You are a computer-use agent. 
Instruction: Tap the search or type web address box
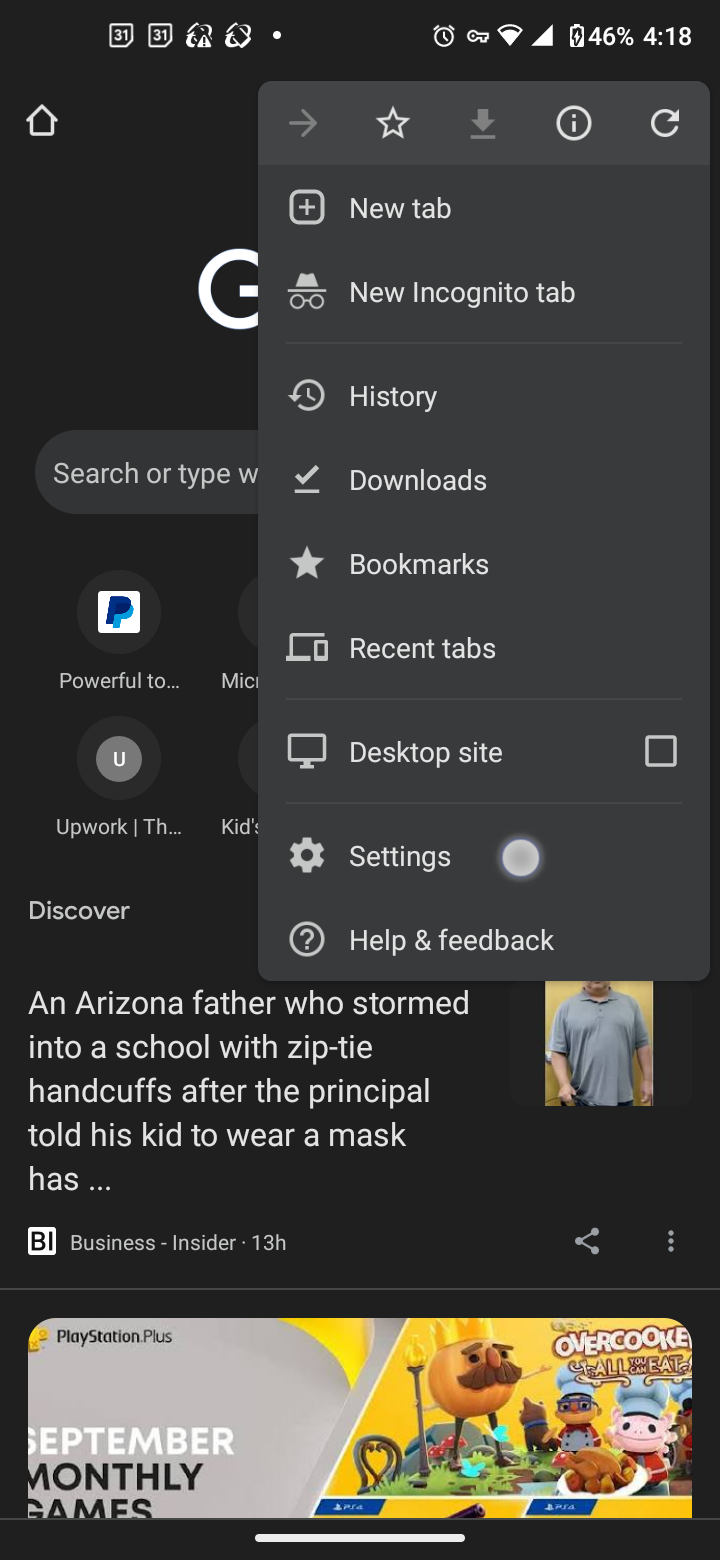[145, 473]
